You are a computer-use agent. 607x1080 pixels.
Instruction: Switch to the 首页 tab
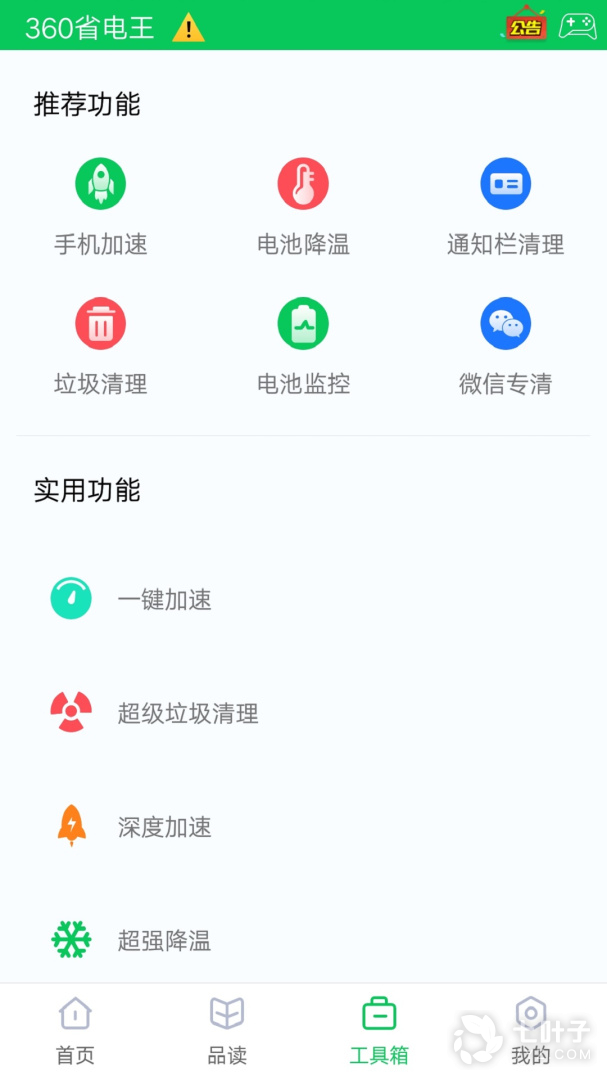(x=75, y=1031)
